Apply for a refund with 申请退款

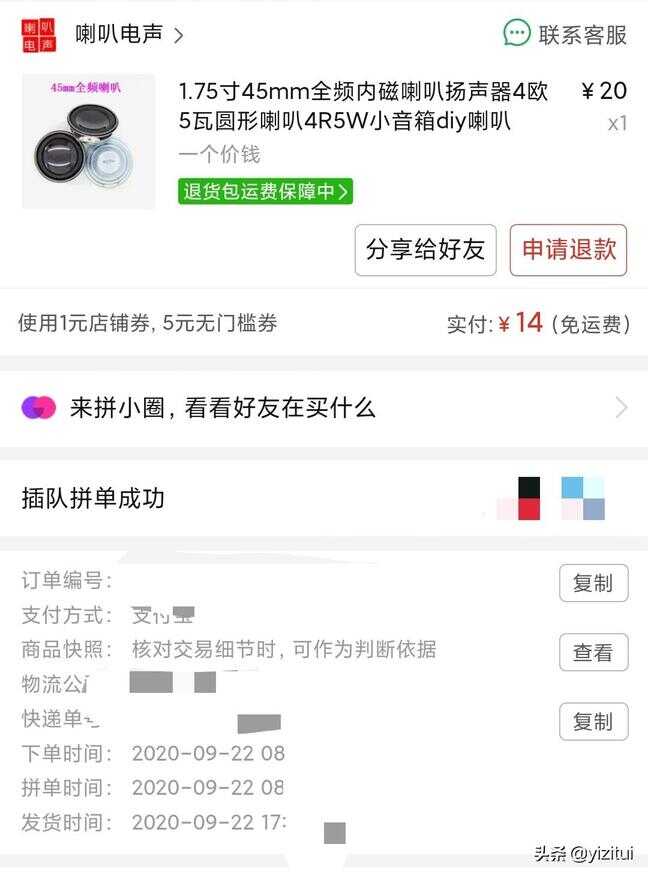coord(568,250)
